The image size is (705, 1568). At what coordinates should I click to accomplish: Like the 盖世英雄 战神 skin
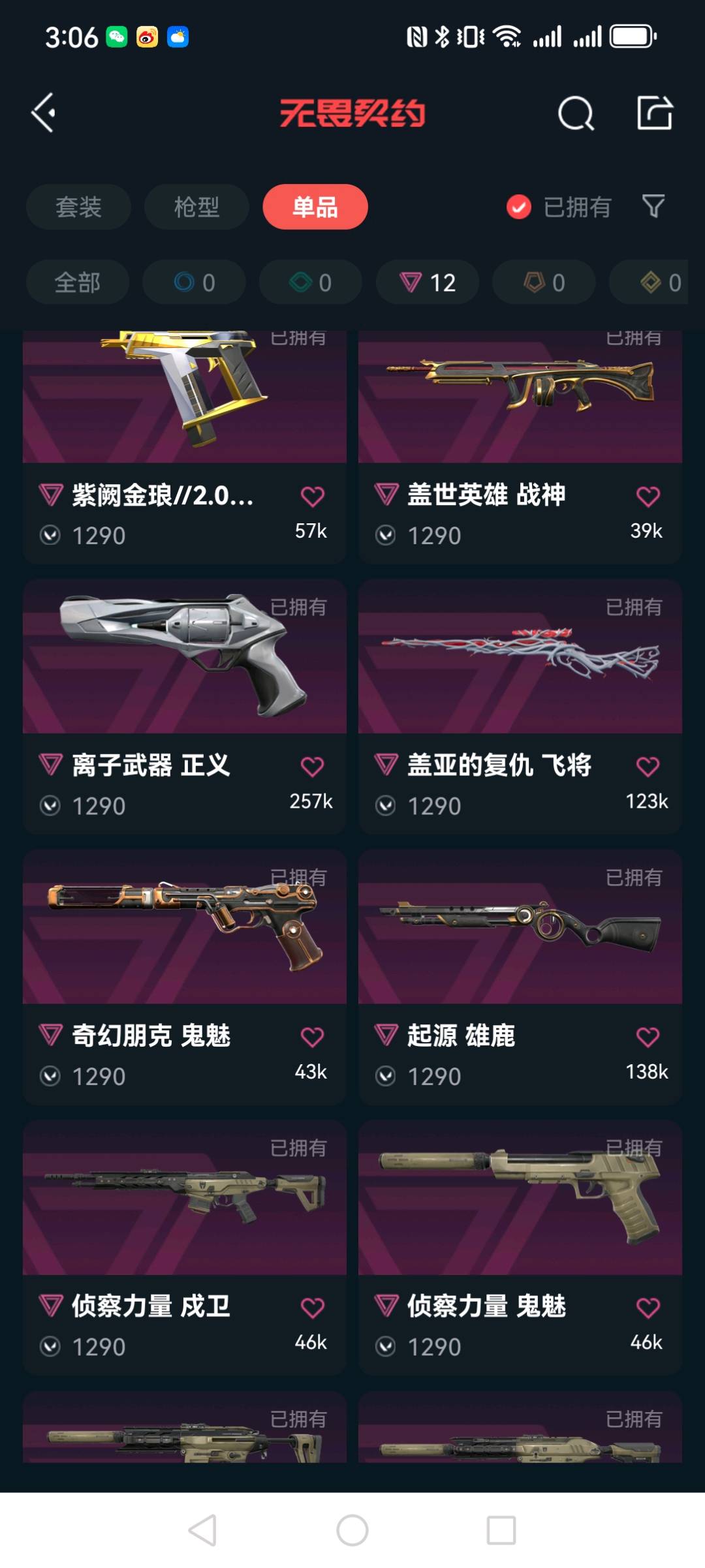pos(648,497)
